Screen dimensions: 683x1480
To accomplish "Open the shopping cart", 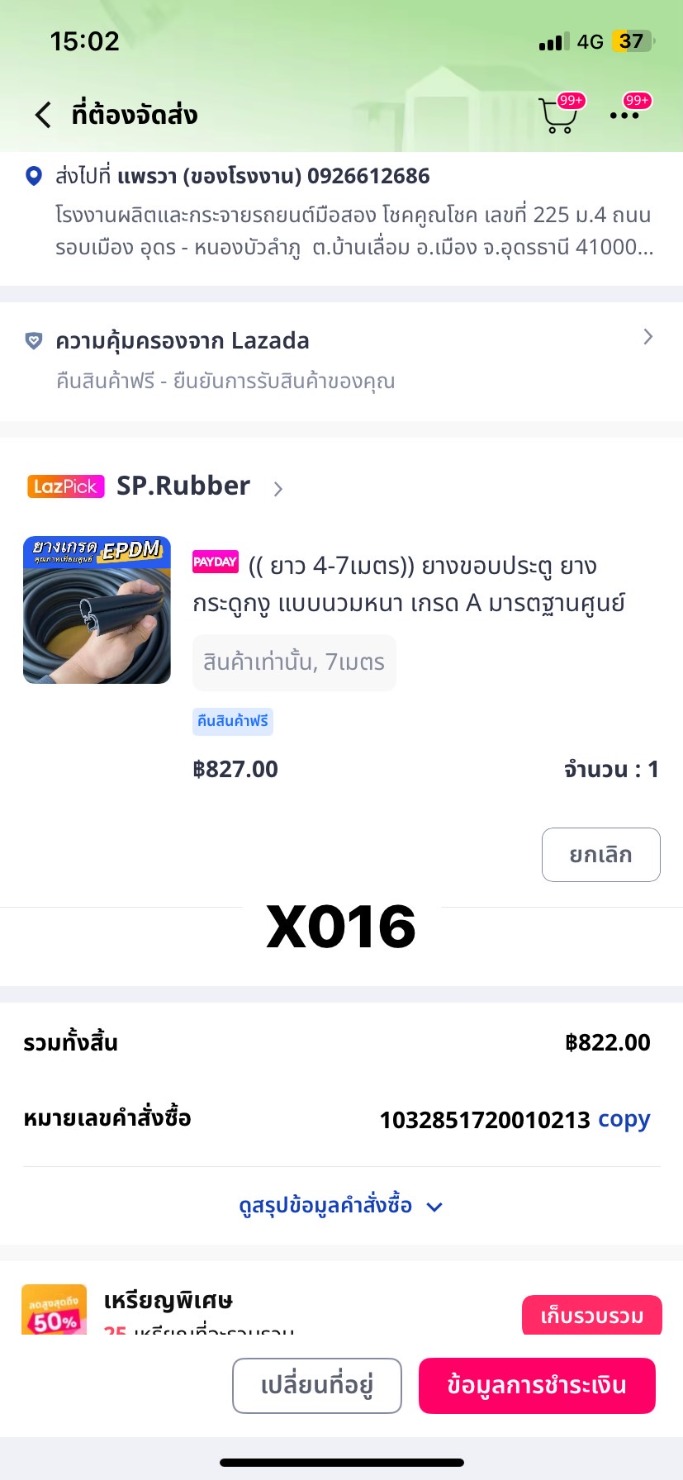I will pos(558,116).
